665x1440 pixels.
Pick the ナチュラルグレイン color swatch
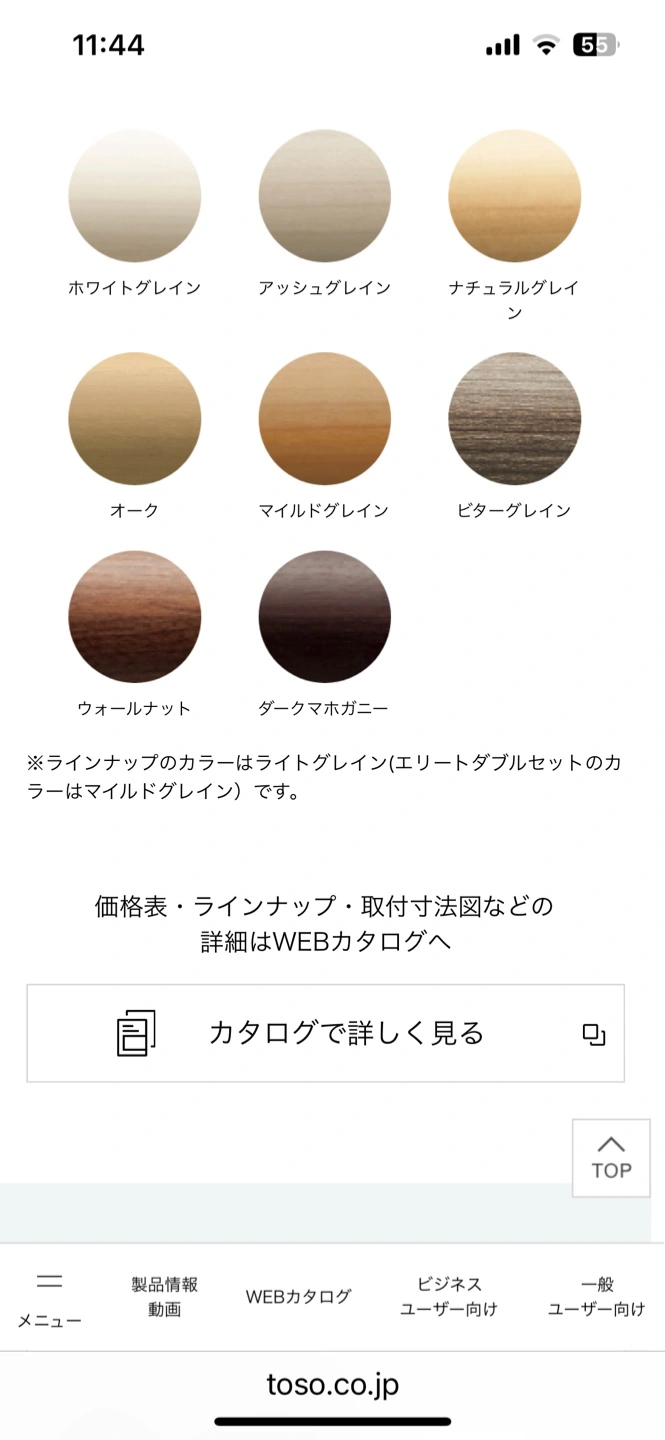(x=514, y=196)
